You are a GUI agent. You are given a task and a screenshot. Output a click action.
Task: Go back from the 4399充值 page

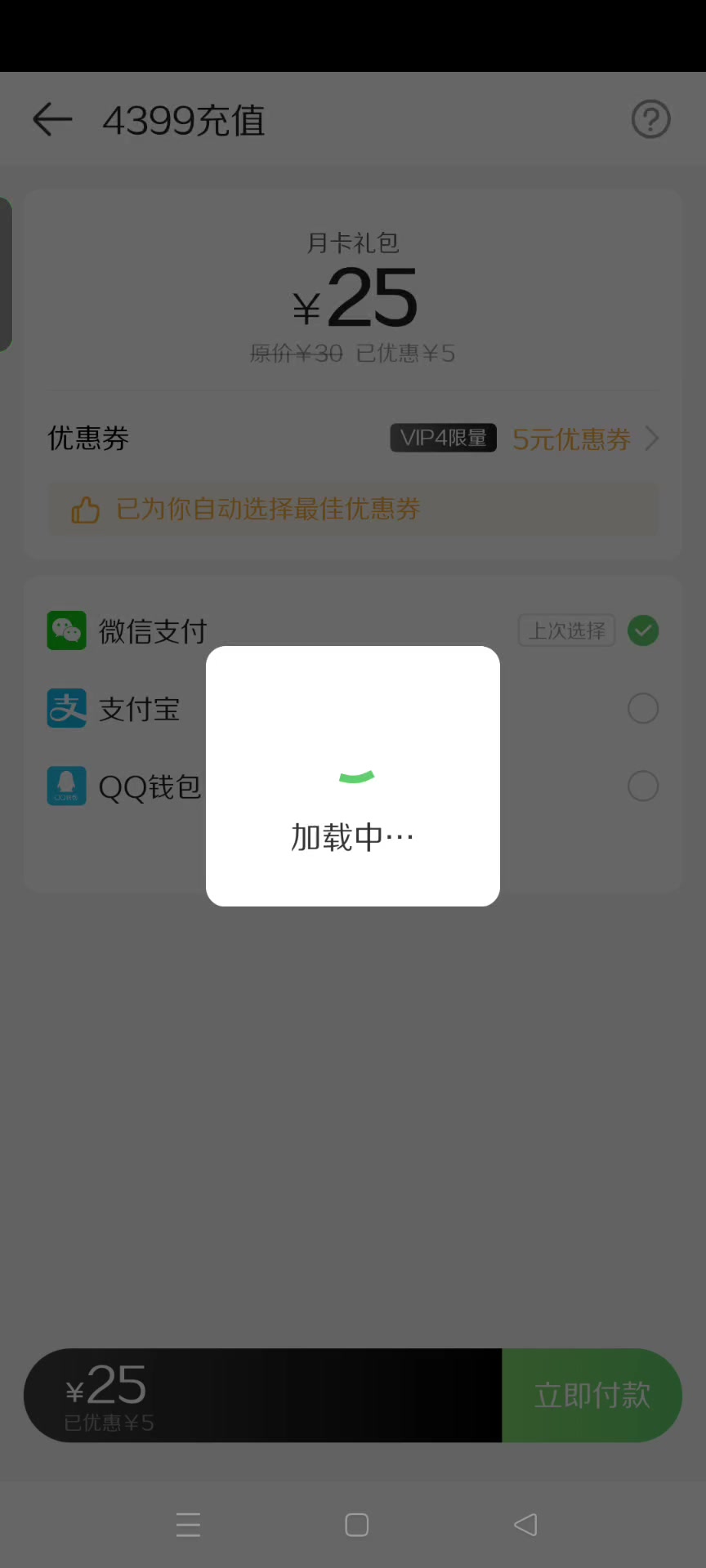click(52, 119)
